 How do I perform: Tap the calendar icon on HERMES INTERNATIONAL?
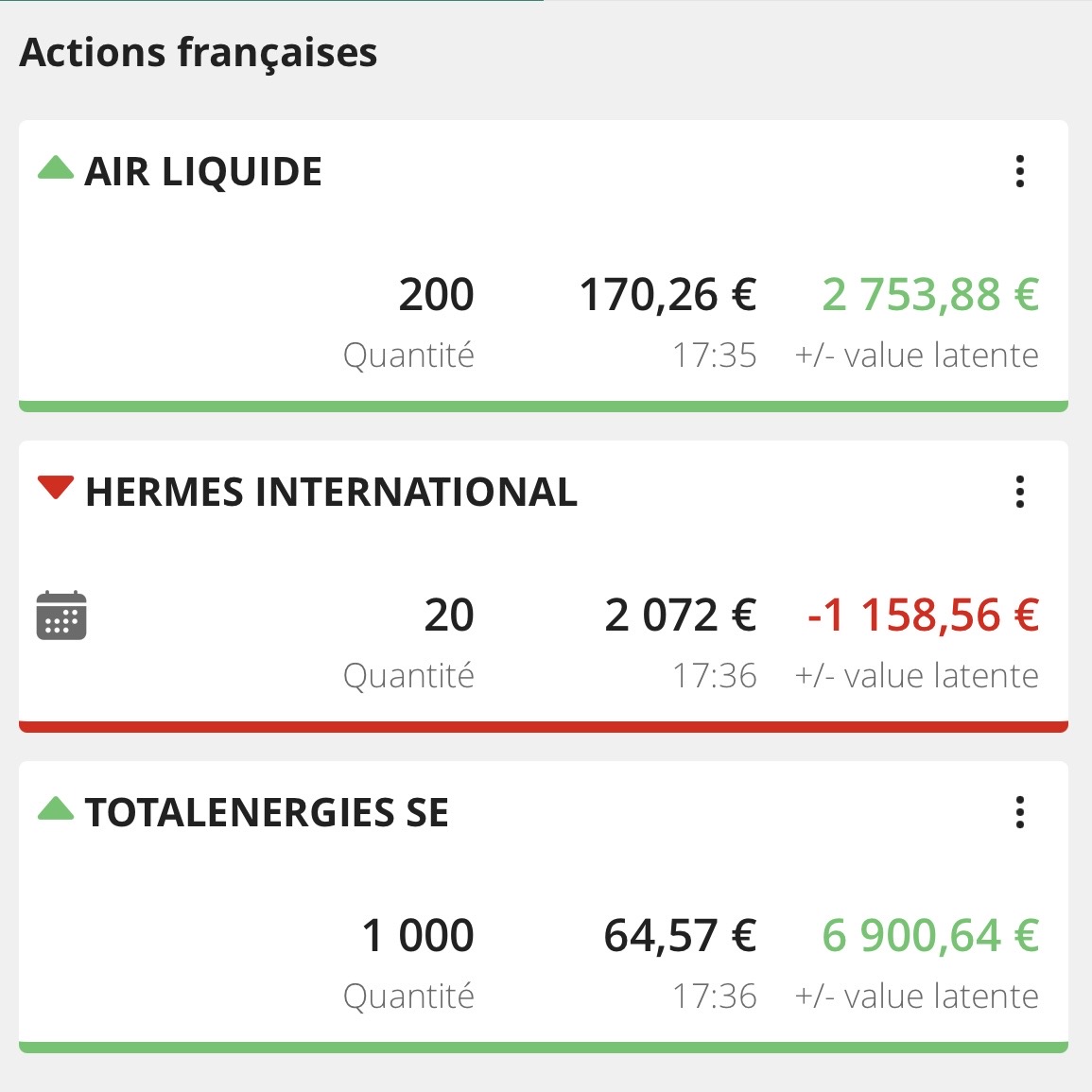[61, 615]
